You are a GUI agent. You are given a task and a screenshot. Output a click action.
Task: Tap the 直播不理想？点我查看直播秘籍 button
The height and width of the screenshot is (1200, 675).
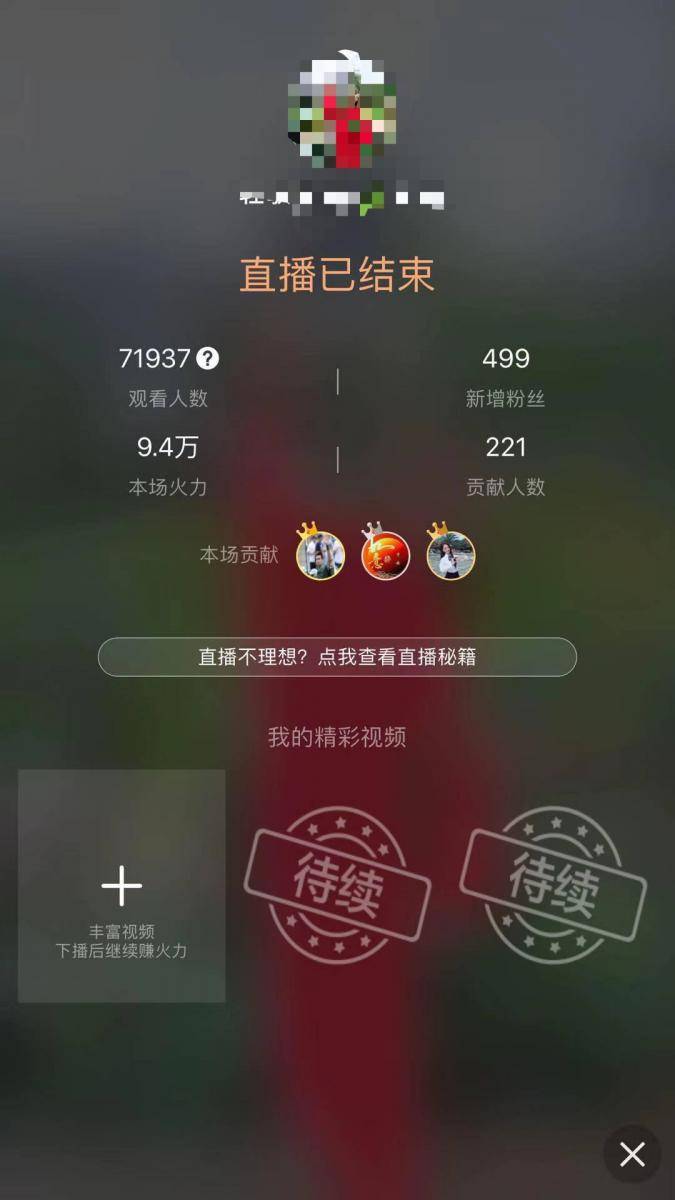337,657
